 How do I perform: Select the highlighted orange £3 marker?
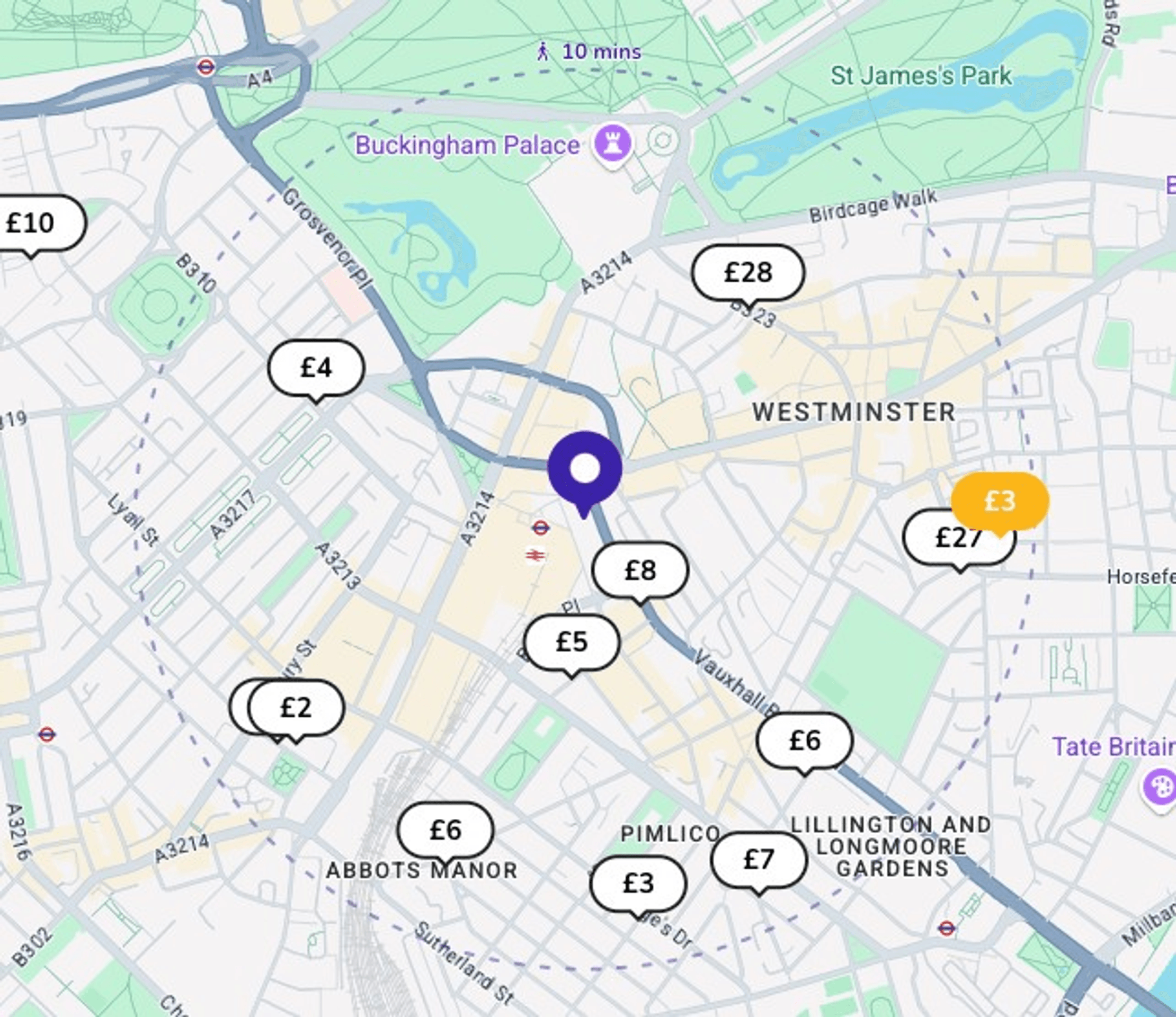click(1000, 501)
